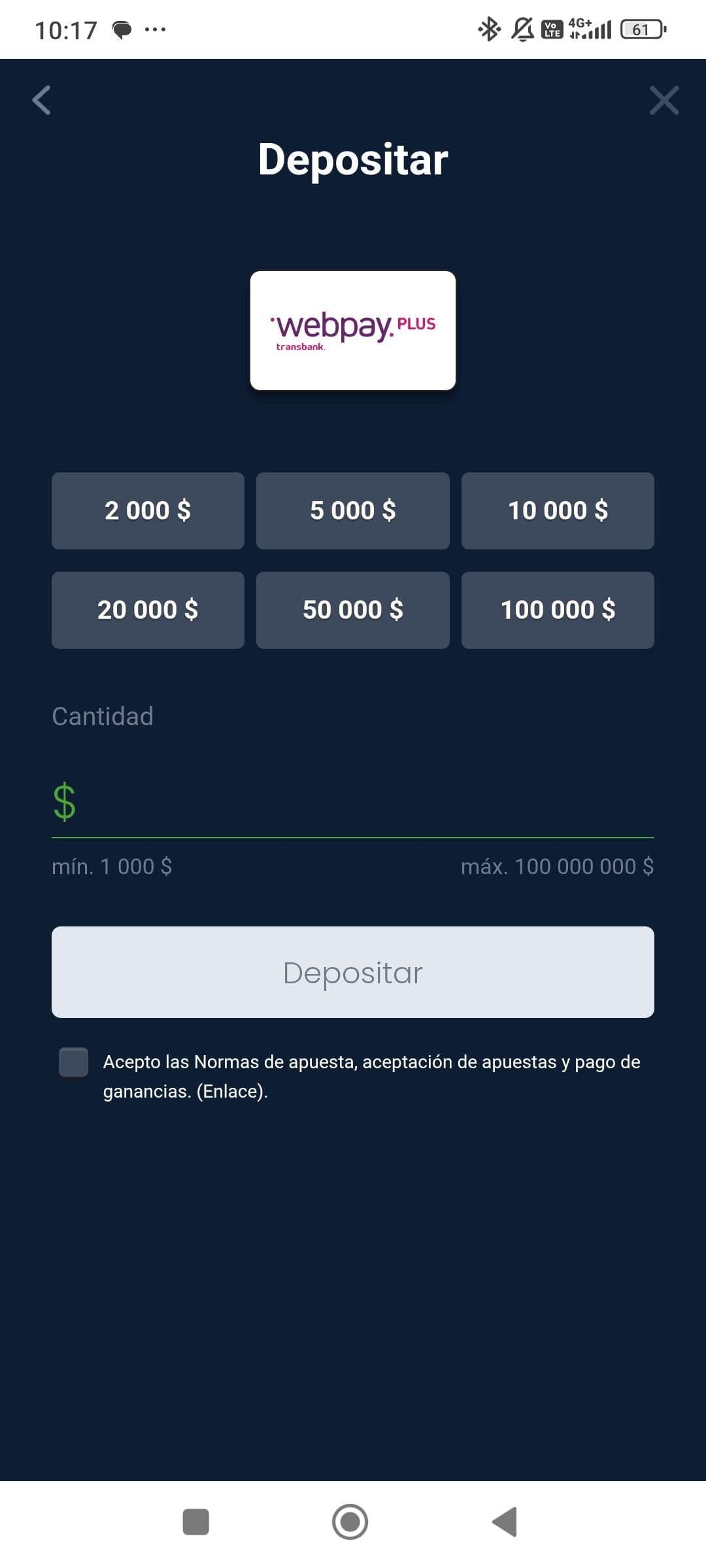Select the Depositar screen title
The width and height of the screenshot is (706, 1568).
(x=352, y=159)
